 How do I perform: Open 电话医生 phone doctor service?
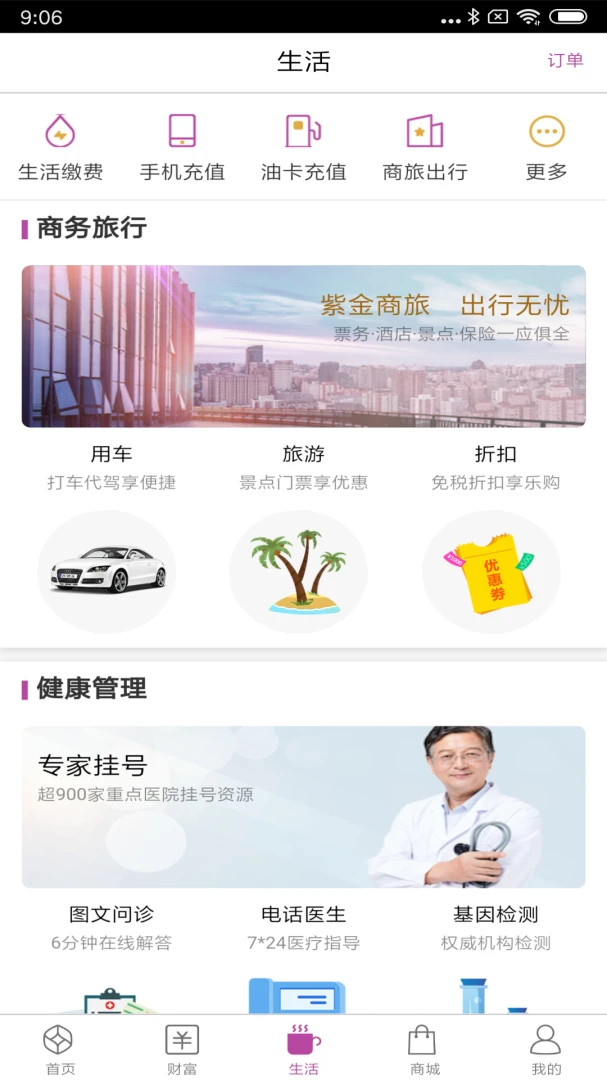[303, 925]
